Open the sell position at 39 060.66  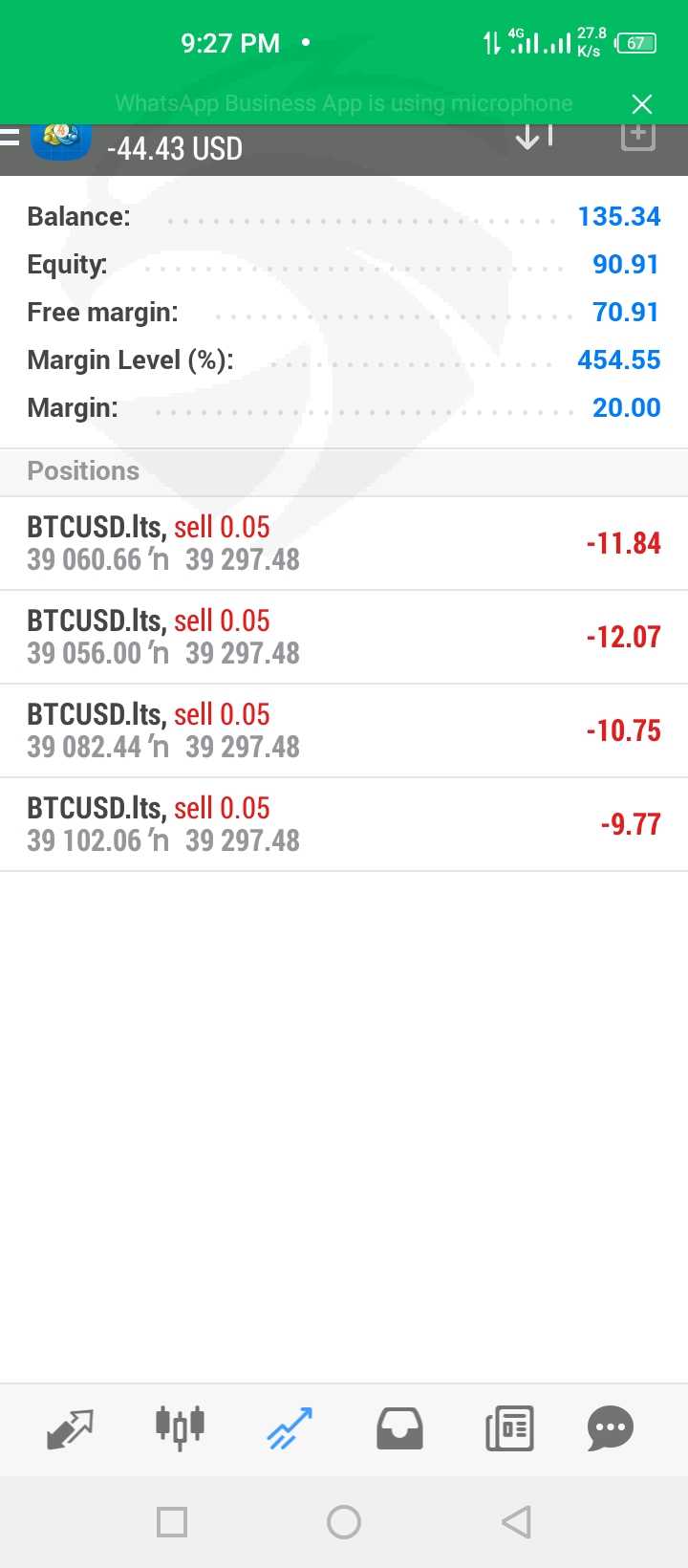(344, 543)
